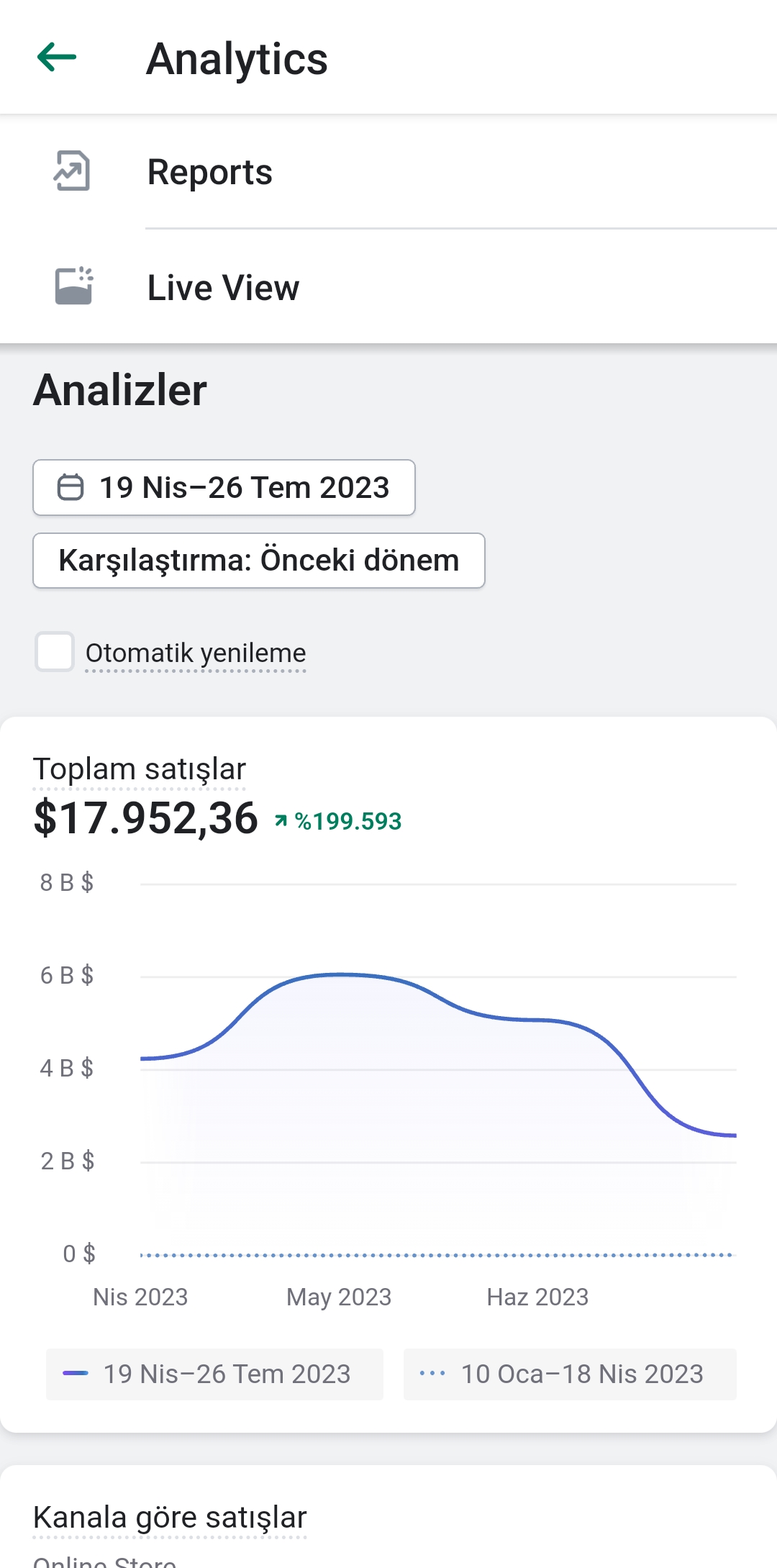Open the Kanala göre satışlar report
The width and height of the screenshot is (777, 1568).
click(x=170, y=1517)
